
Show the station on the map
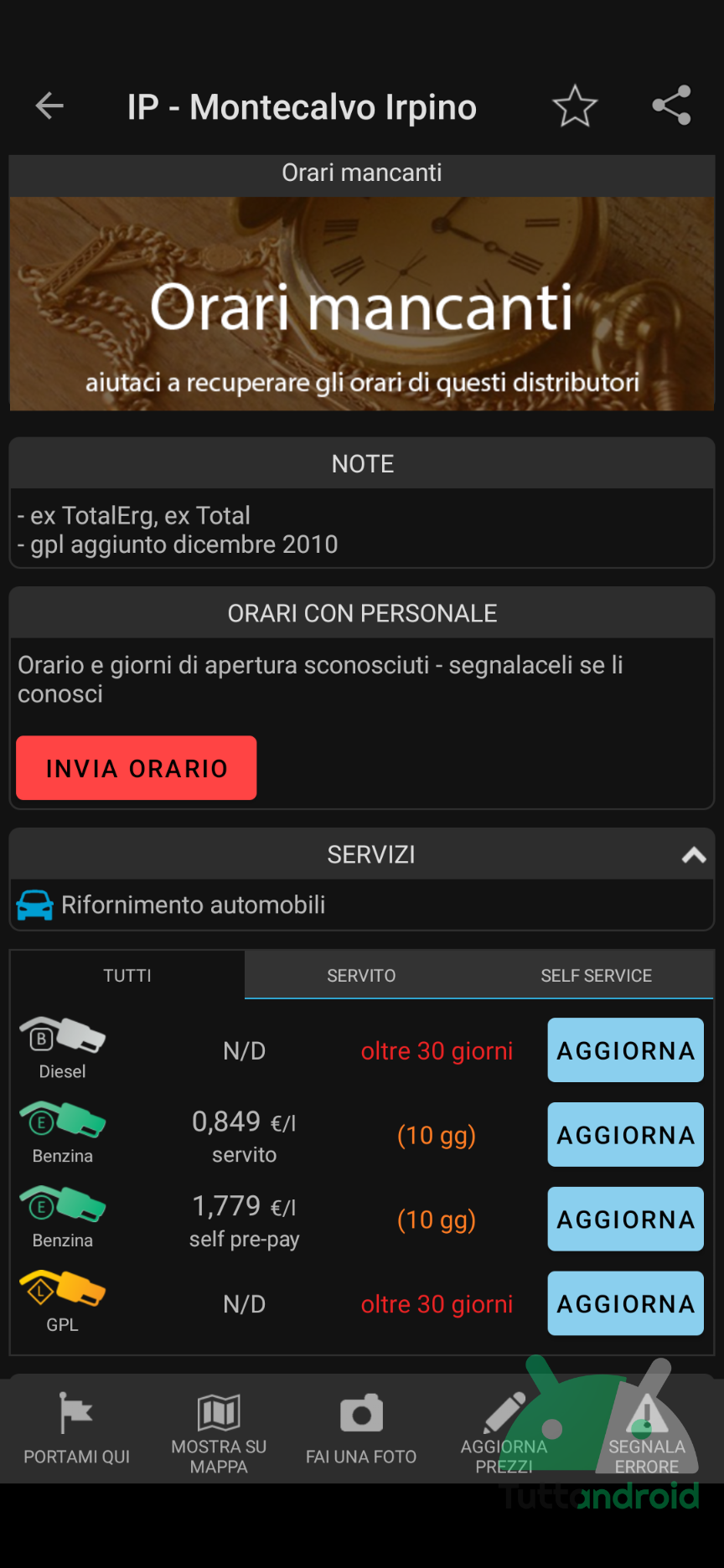pyautogui.click(x=219, y=1429)
